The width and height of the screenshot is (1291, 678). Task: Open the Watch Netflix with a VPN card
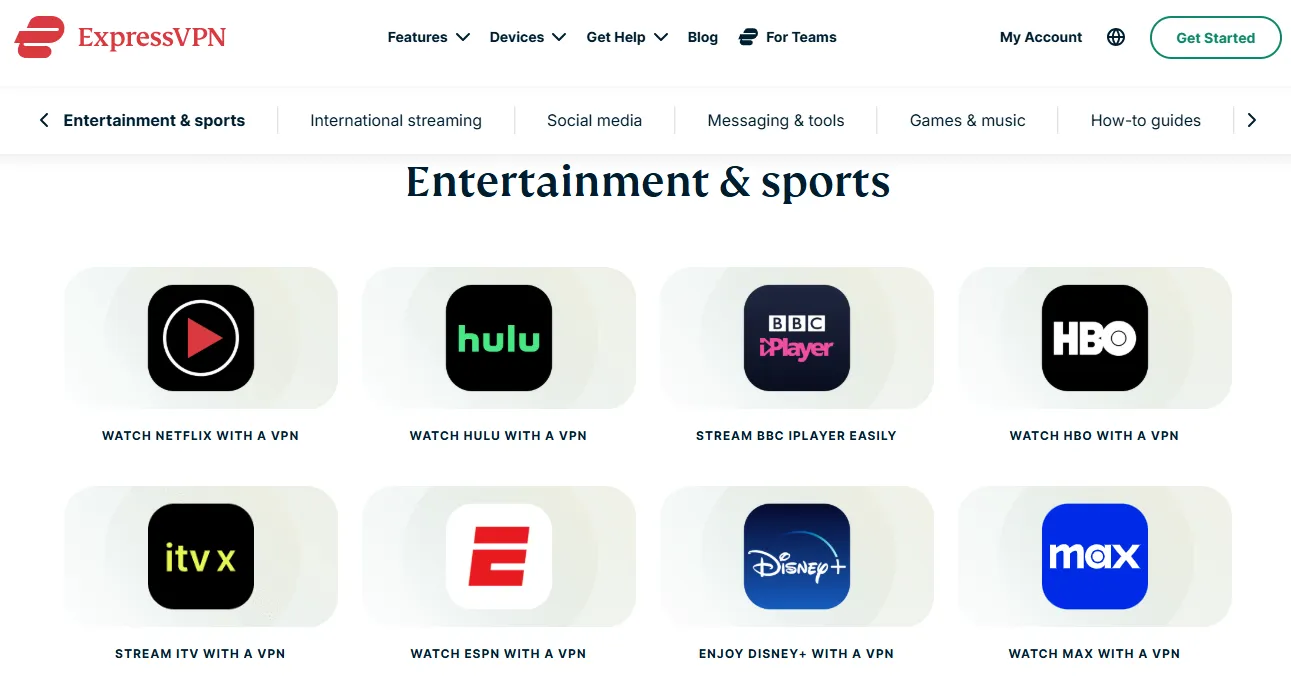click(x=200, y=338)
